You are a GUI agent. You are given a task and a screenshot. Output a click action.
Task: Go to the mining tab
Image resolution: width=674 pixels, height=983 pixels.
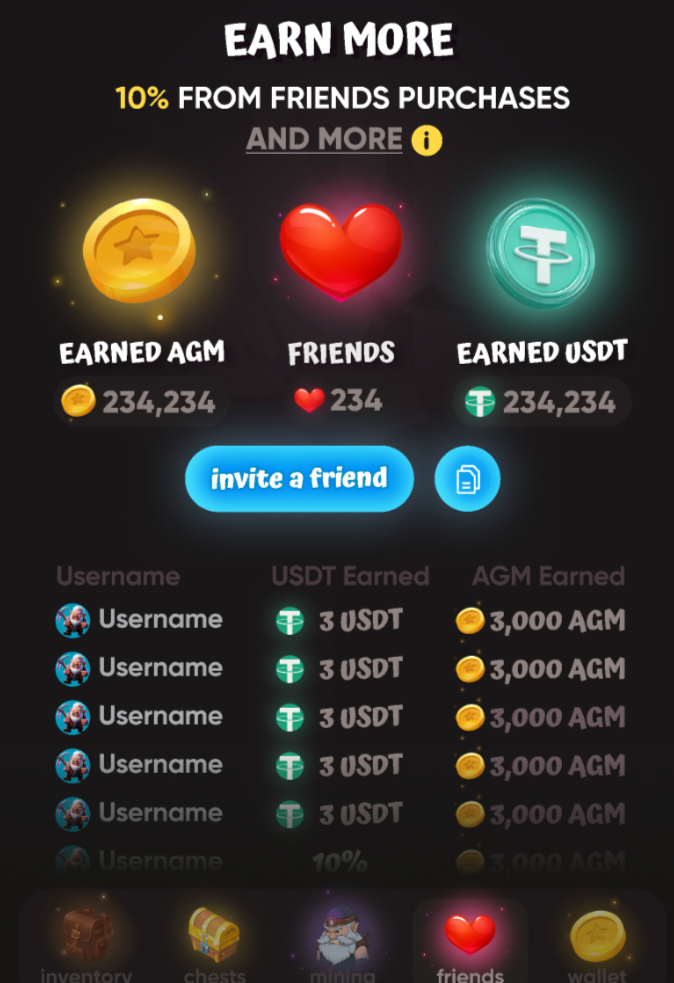[343, 942]
